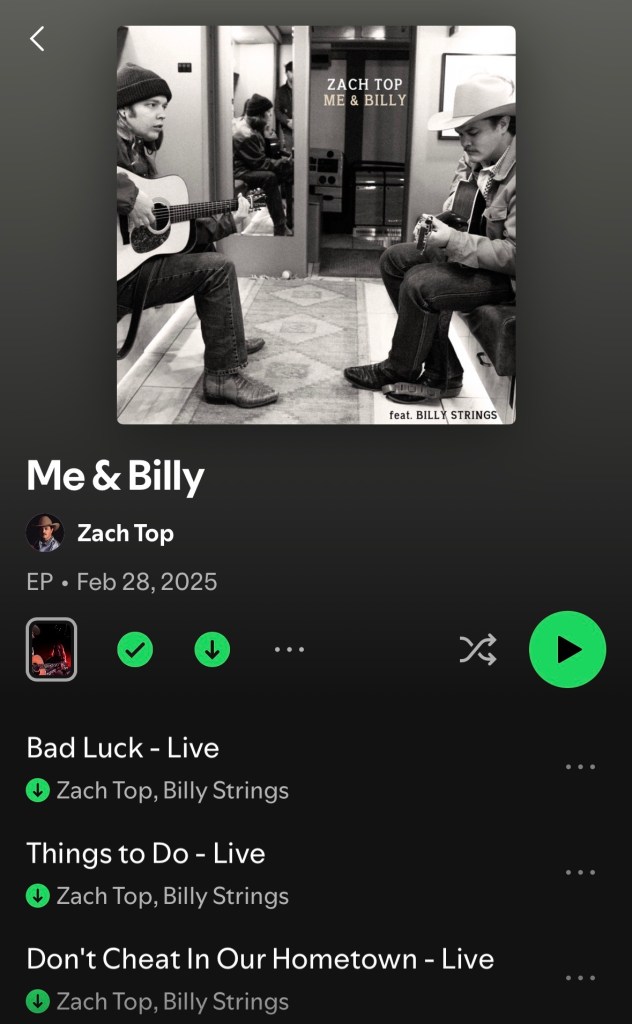Play Things to Do - Live
The height and width of the screenshot is (1024, 632).
pos(145,854)
